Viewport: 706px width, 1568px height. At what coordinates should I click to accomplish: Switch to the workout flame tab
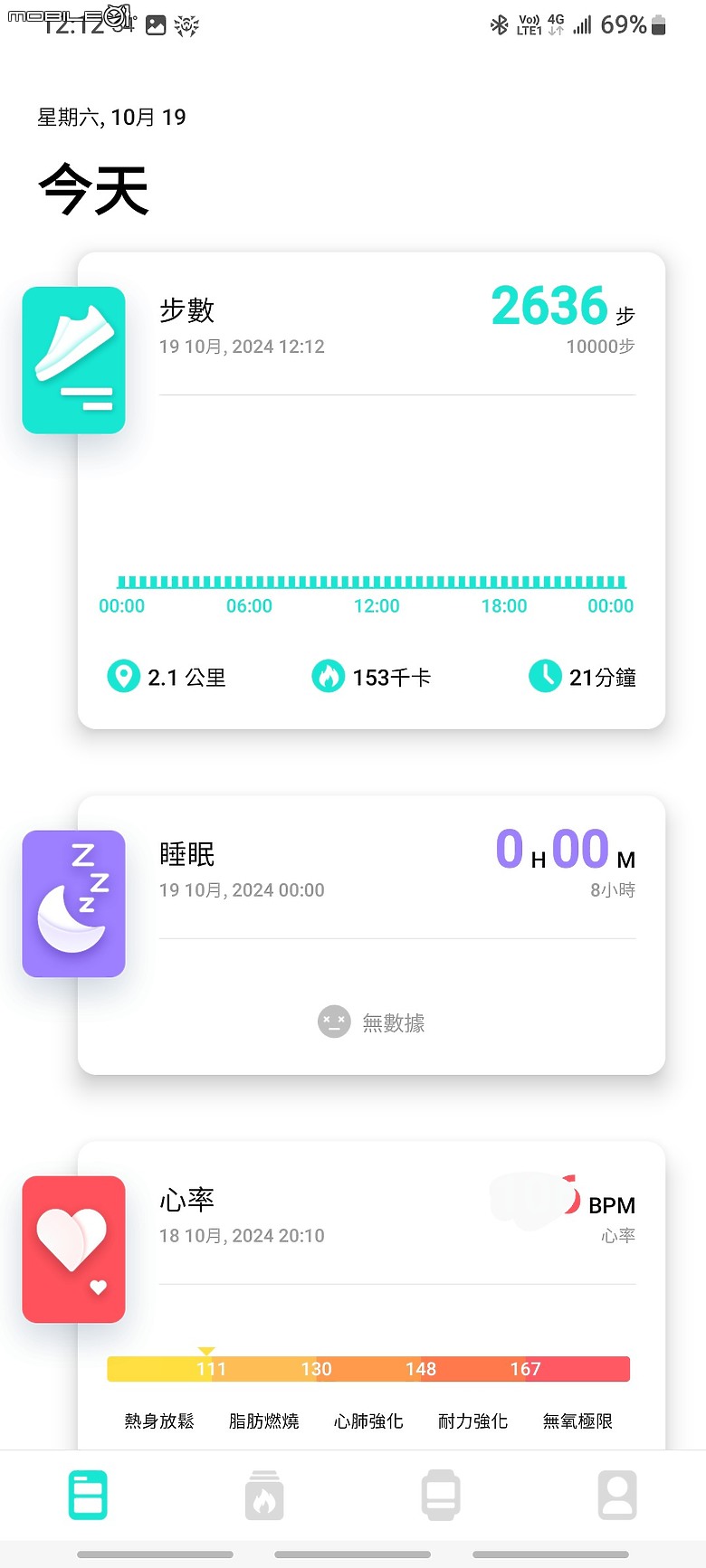click(264, 1495)
